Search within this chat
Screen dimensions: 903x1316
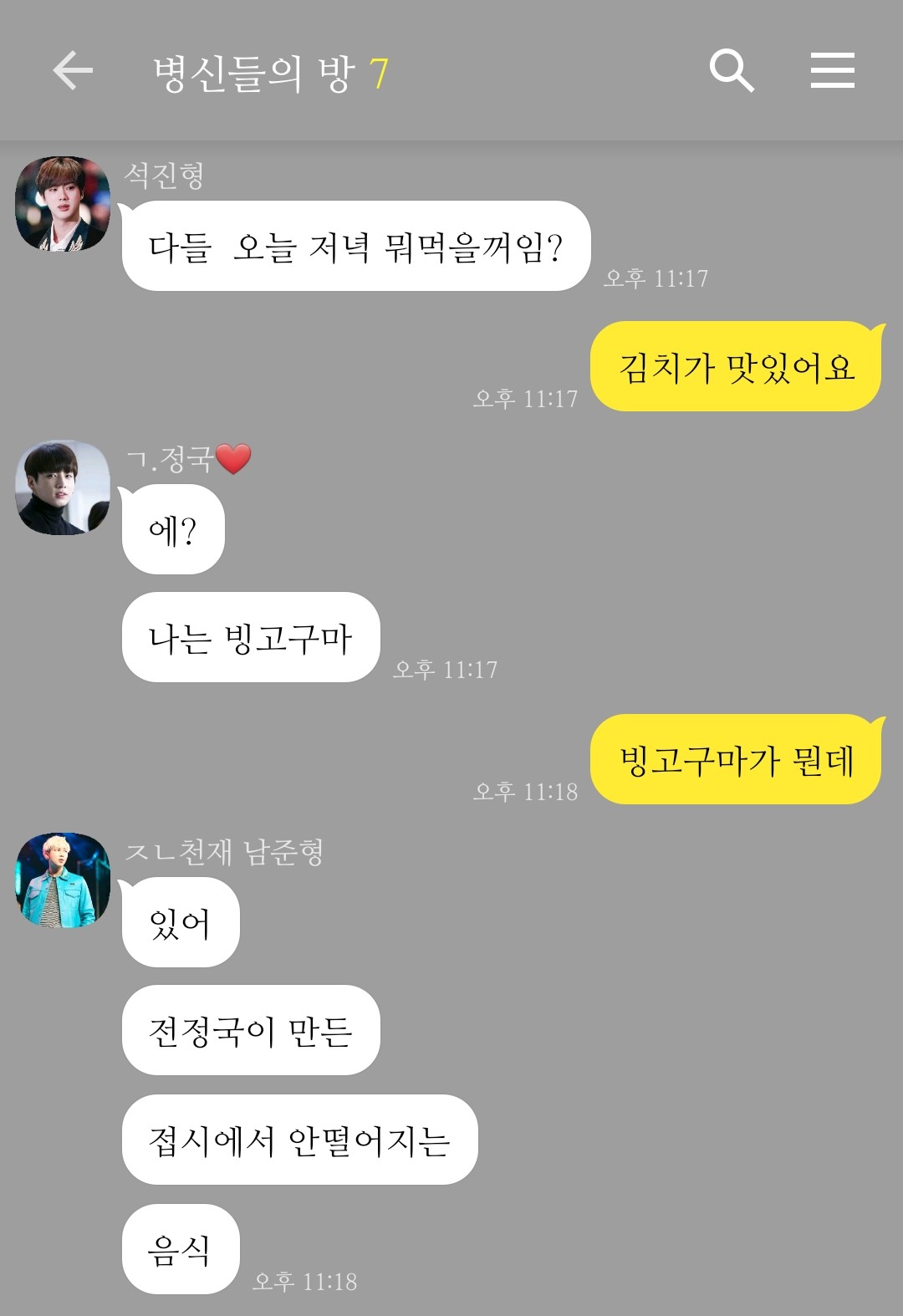[x=732, y=70]
